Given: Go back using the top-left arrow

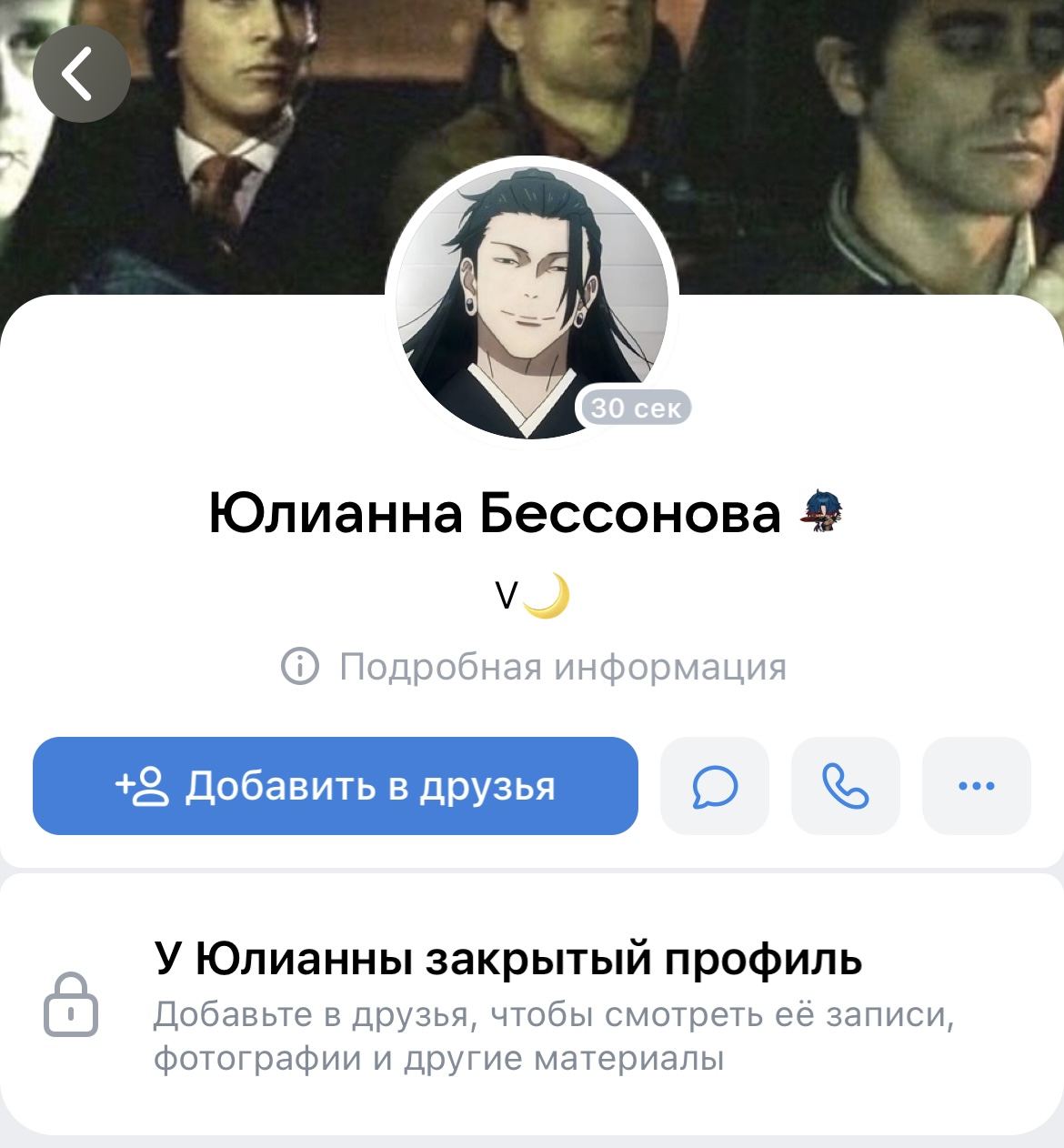Looking at the screenshot, I should 80,75.
